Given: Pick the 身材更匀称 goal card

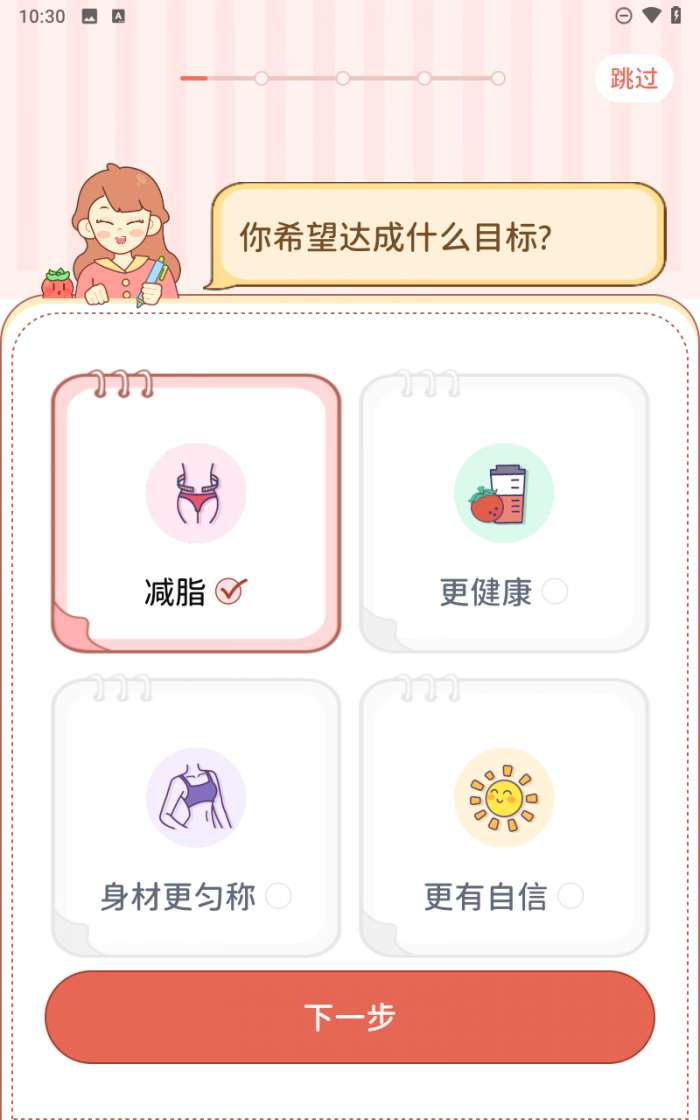Looking at the screenshot, I should [196, 818].
